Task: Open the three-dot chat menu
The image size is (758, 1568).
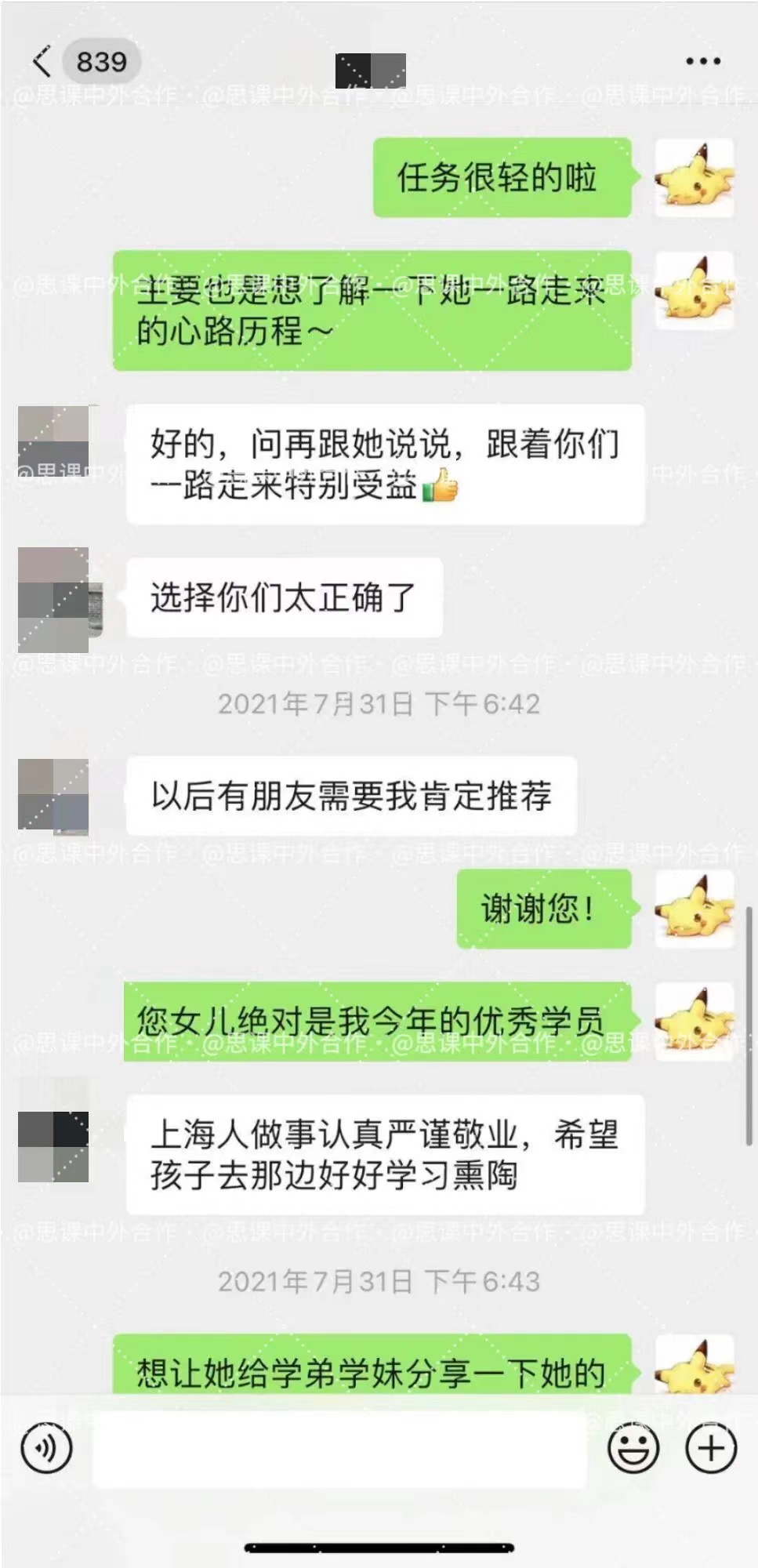Action: 702,61
